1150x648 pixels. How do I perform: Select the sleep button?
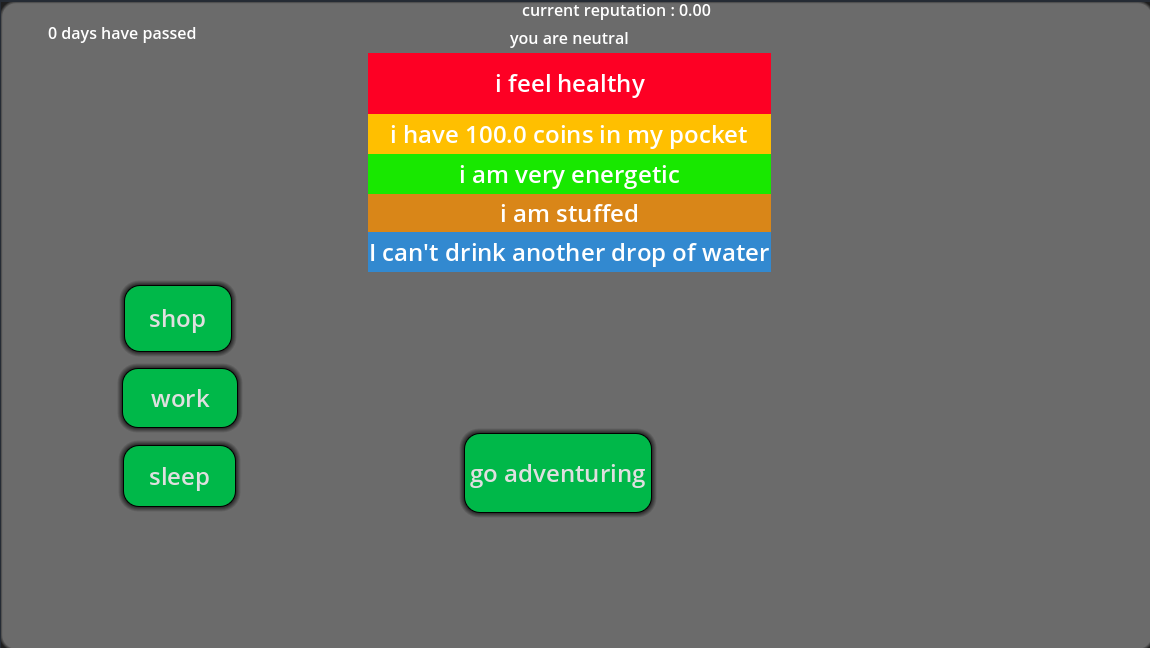click(179, 476)
